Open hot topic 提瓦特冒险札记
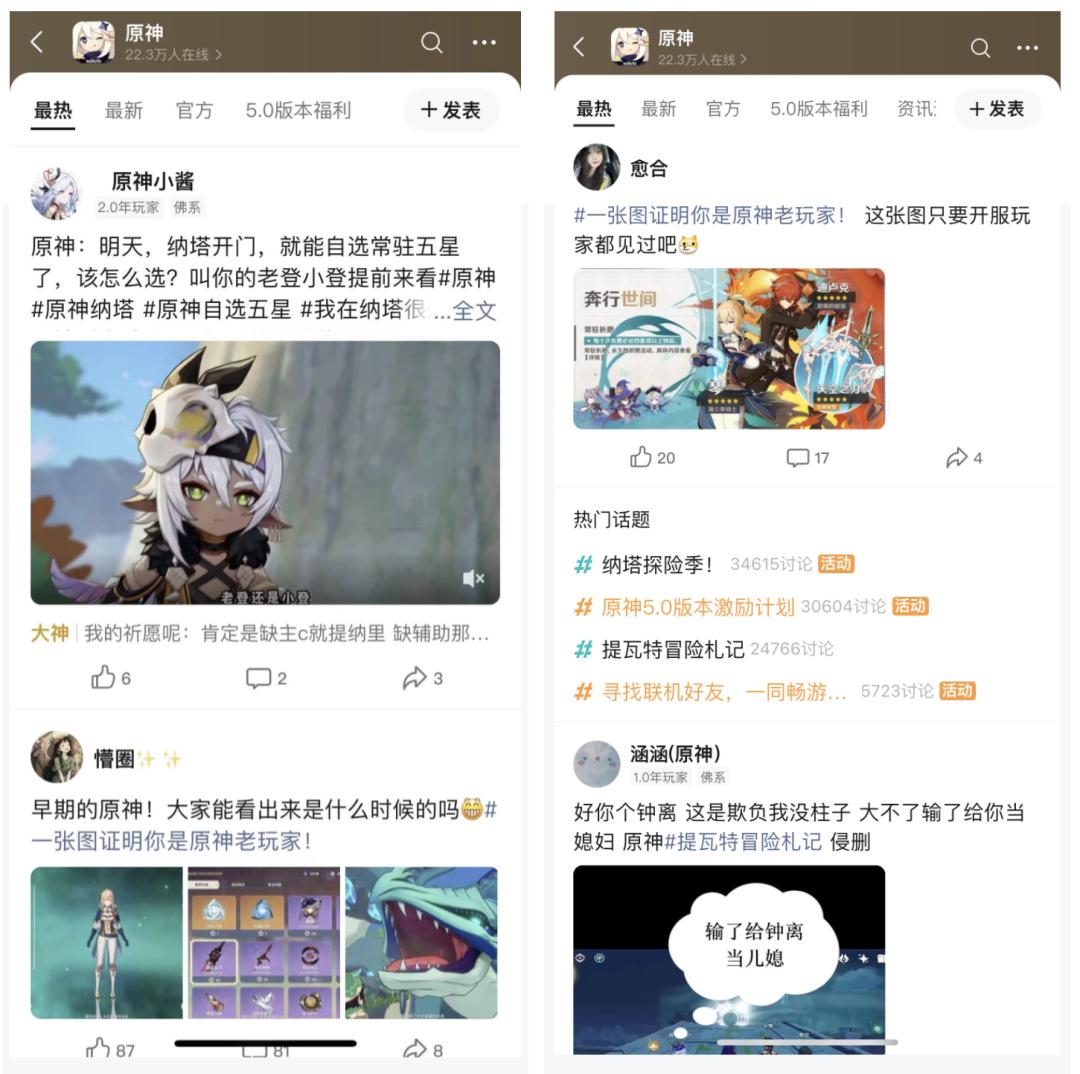Image resolution: width=1080 pixels, height=1074 pixels. tap(672, 649)
